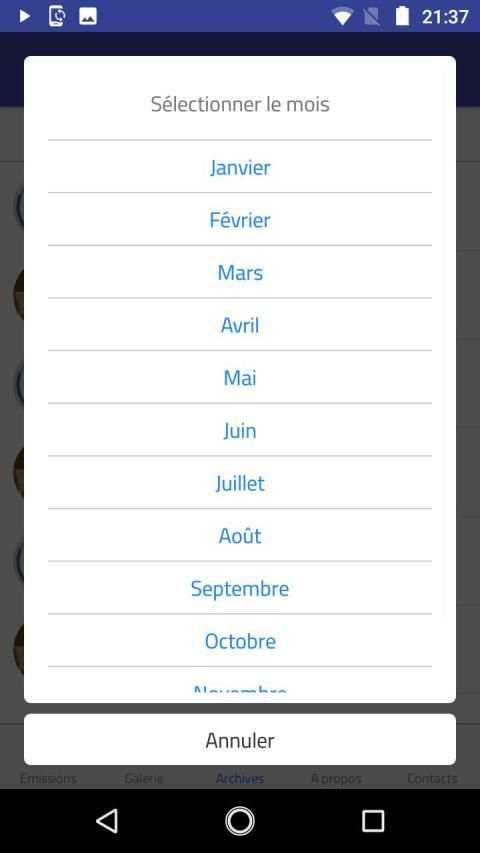Select Juillet as the month
The width and height of the screenshot is (480, 853).
239,483
